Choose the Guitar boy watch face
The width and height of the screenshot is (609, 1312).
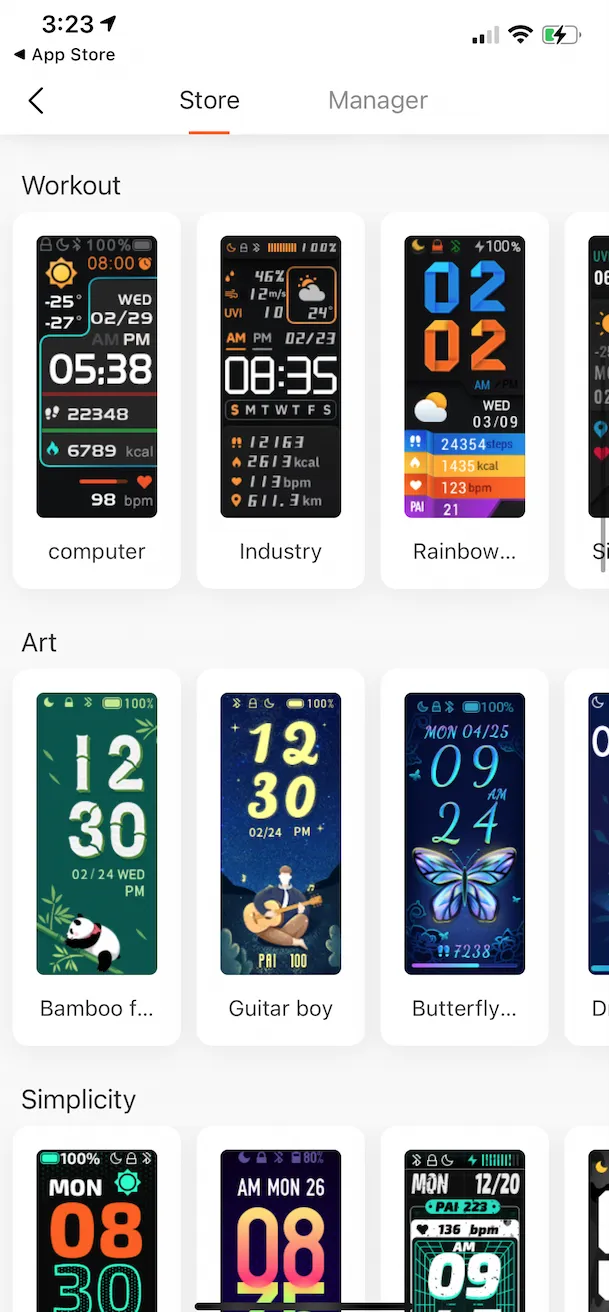pos(280,857)
